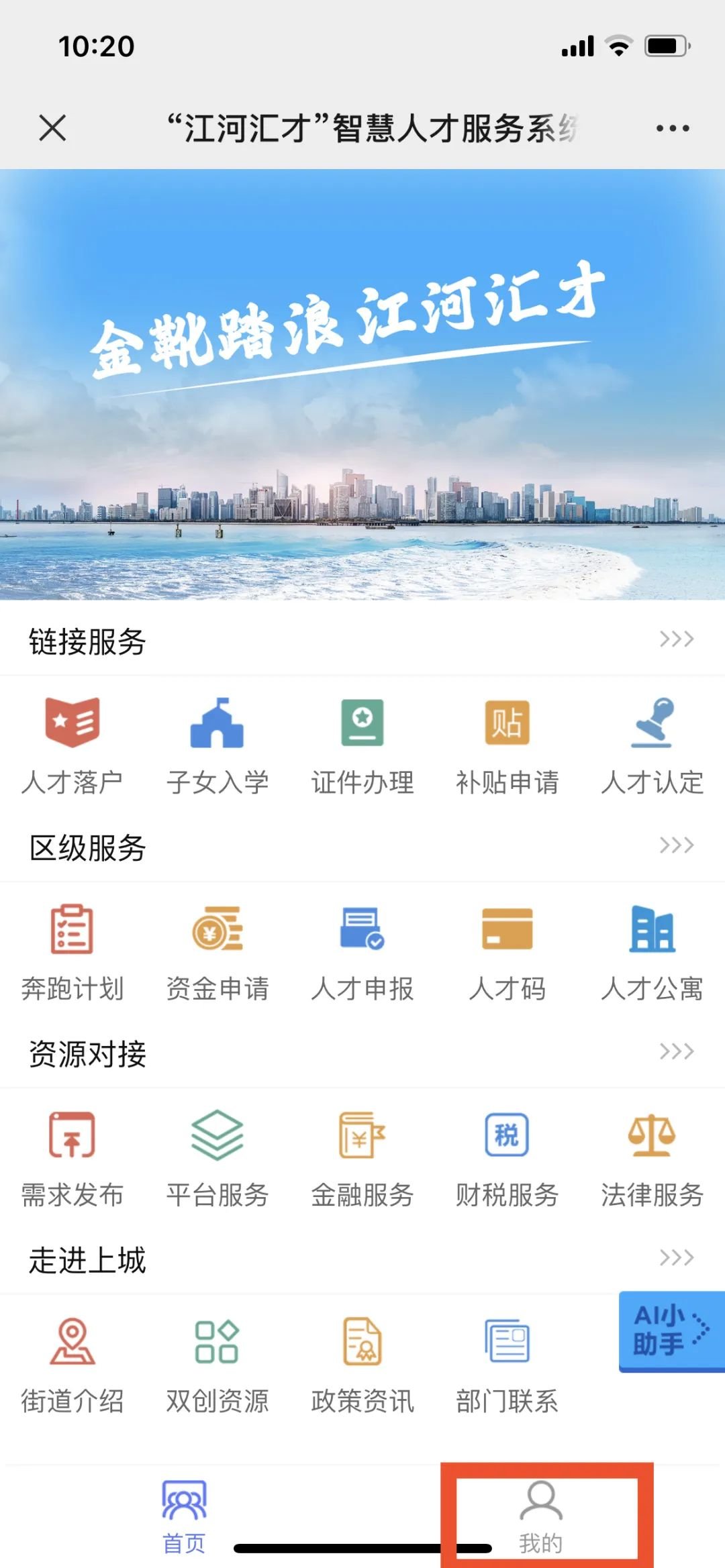The width and height of the screenshot is (725, 1568).
Task: Open 金融服务
Action: click(x=362, y=1157)
